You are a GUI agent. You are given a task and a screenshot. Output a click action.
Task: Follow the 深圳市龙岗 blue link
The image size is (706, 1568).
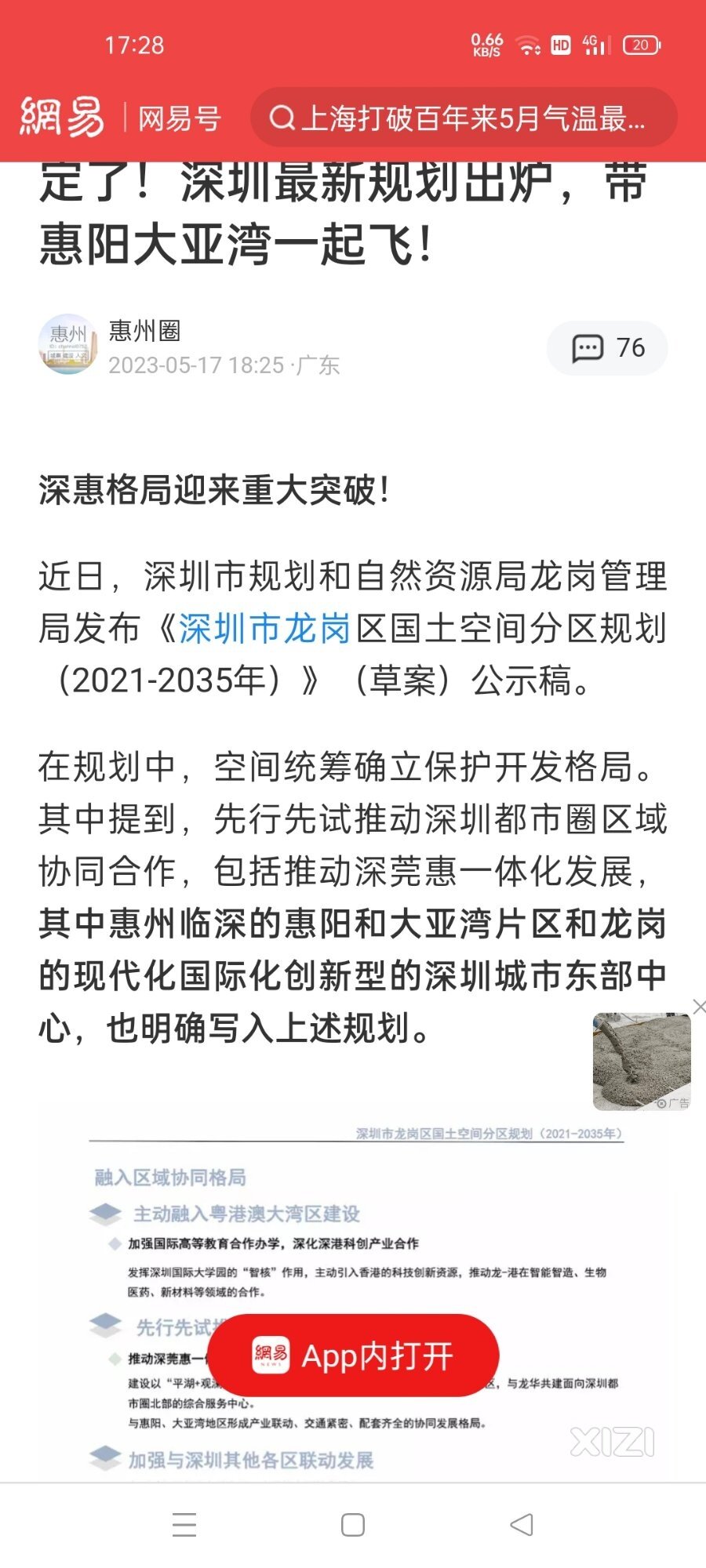(264, 629)
